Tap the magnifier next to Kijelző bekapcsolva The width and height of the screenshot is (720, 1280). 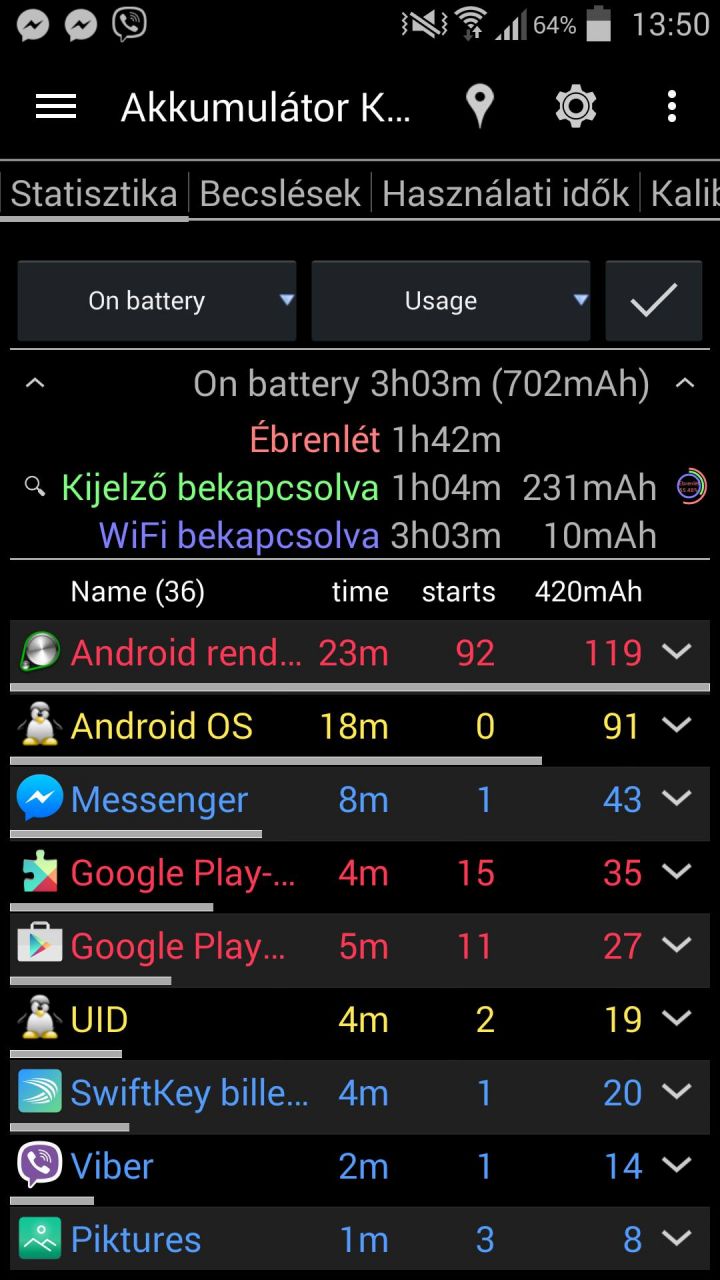coord(35,487)
